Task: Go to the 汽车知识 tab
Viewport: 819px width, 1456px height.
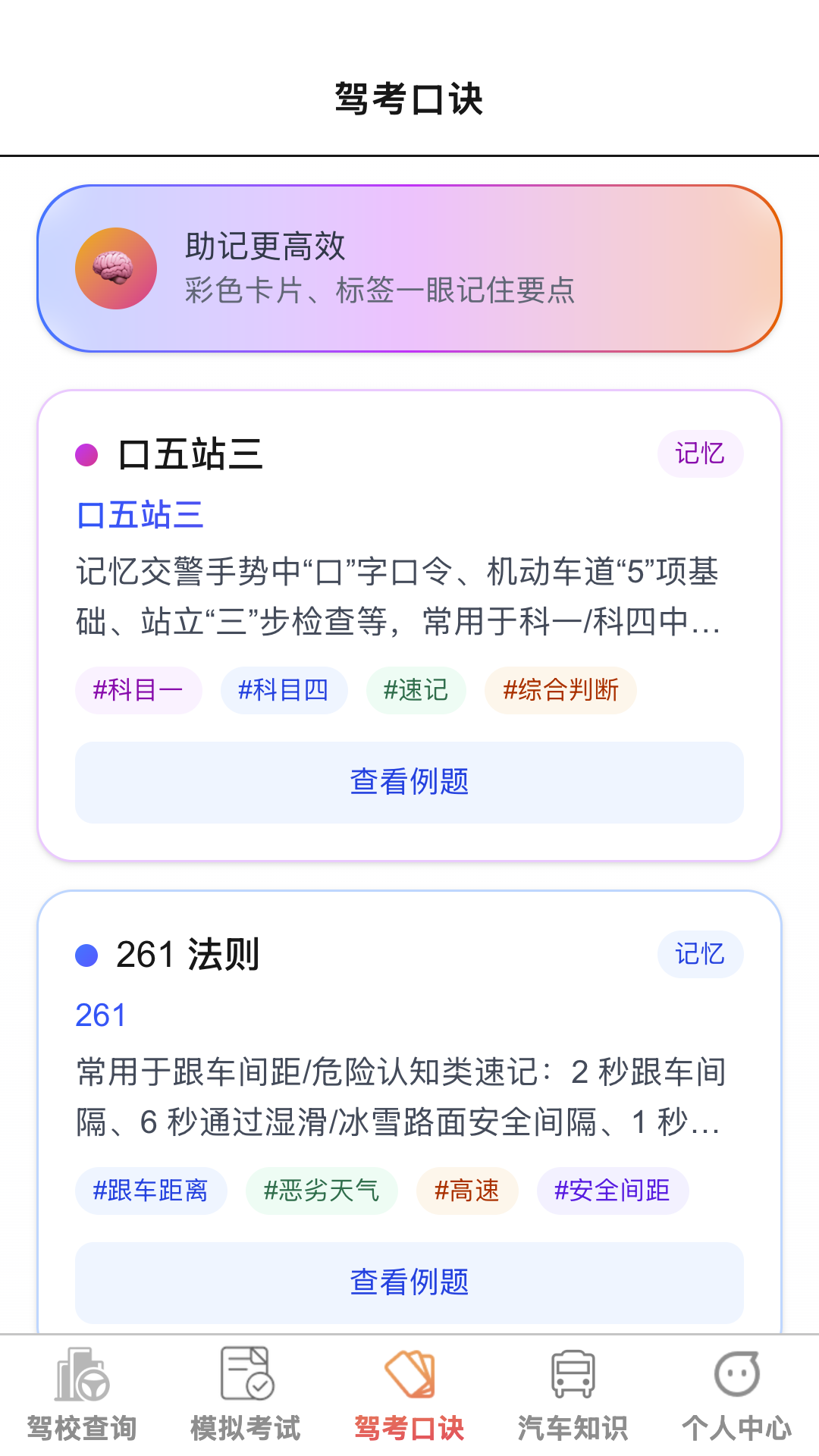Action: pos(573,1395)
